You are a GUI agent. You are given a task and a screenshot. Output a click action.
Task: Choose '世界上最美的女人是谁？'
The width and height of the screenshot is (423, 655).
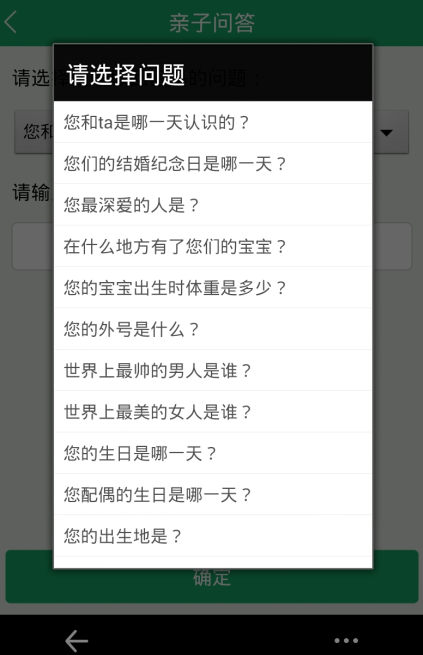(x=213, y=411)
